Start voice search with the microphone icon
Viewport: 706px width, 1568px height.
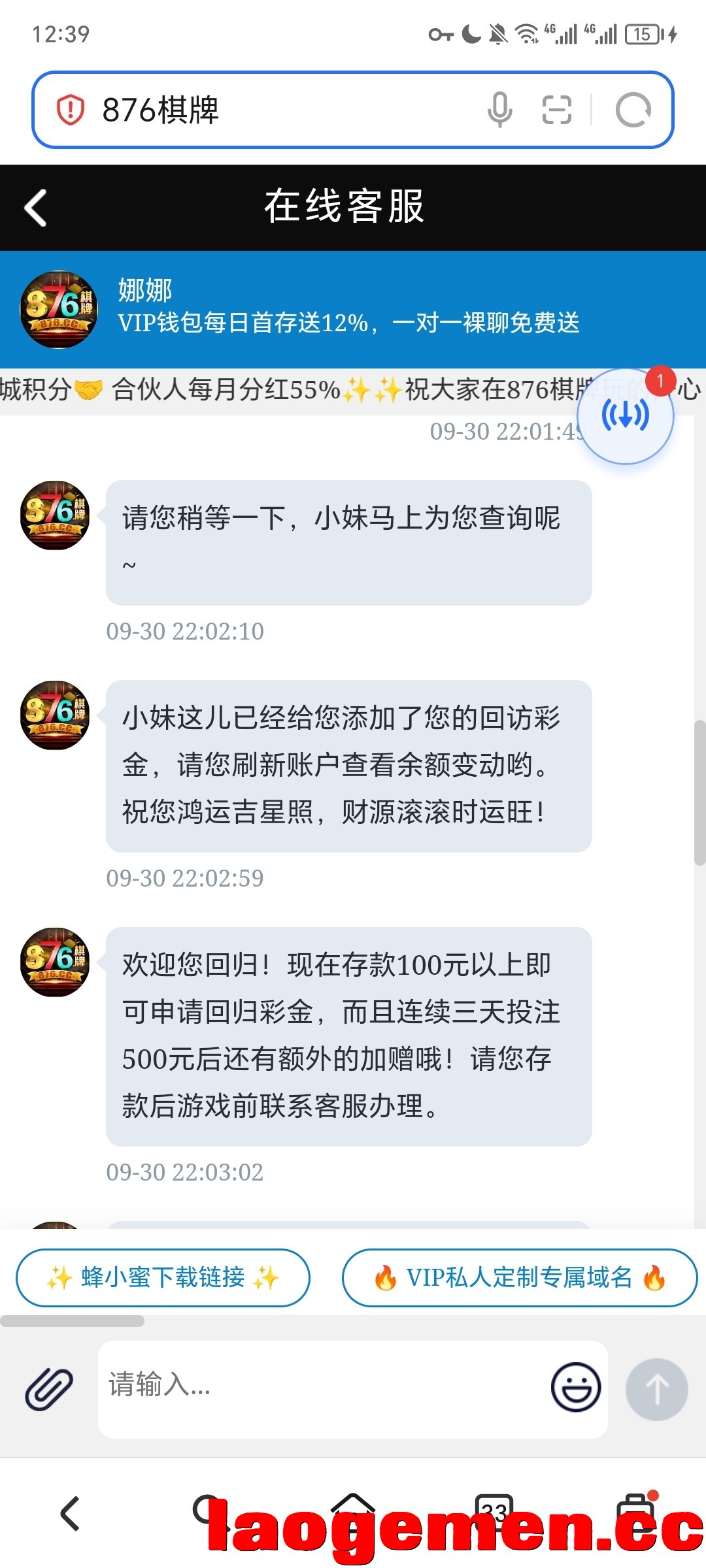coord(500,110)
